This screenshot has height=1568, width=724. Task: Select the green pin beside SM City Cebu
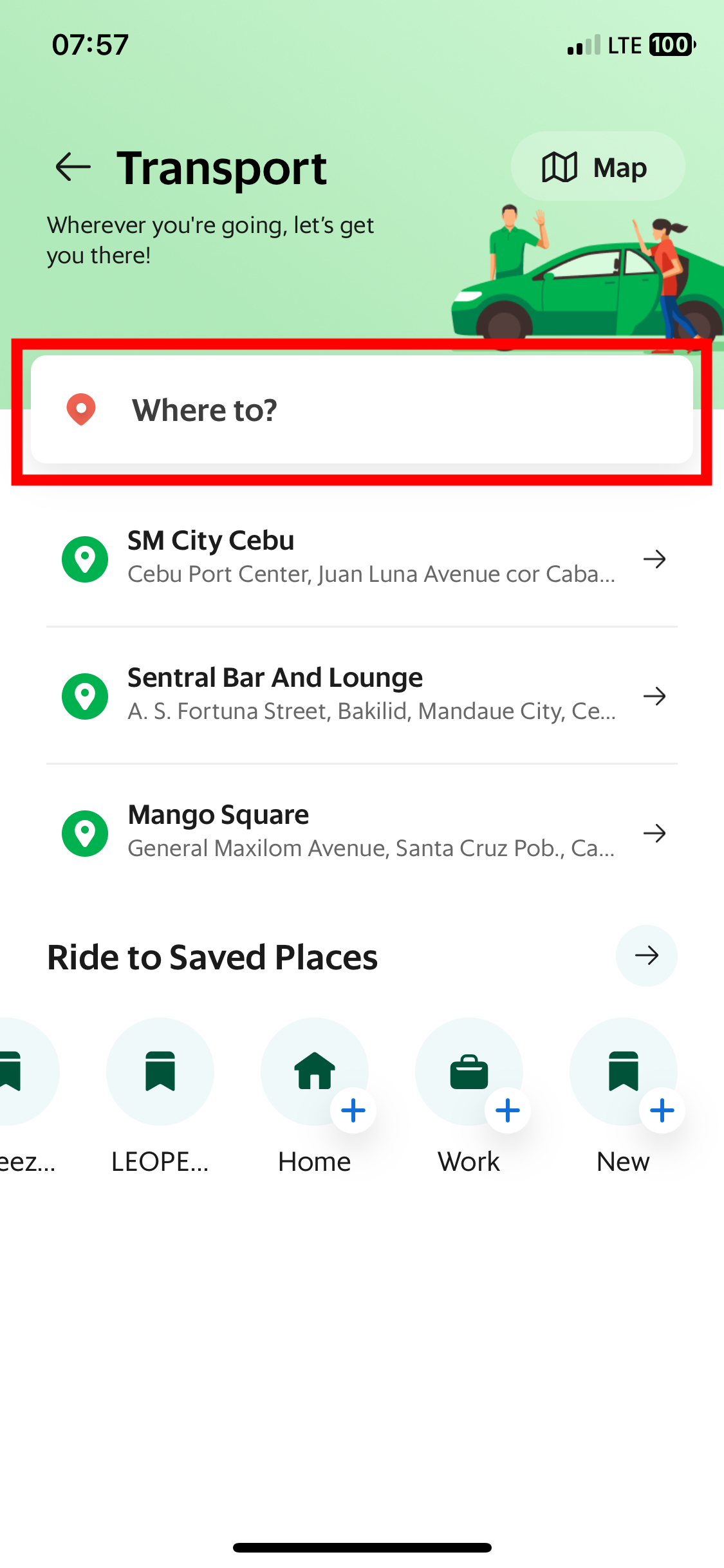tap(84, 559)
